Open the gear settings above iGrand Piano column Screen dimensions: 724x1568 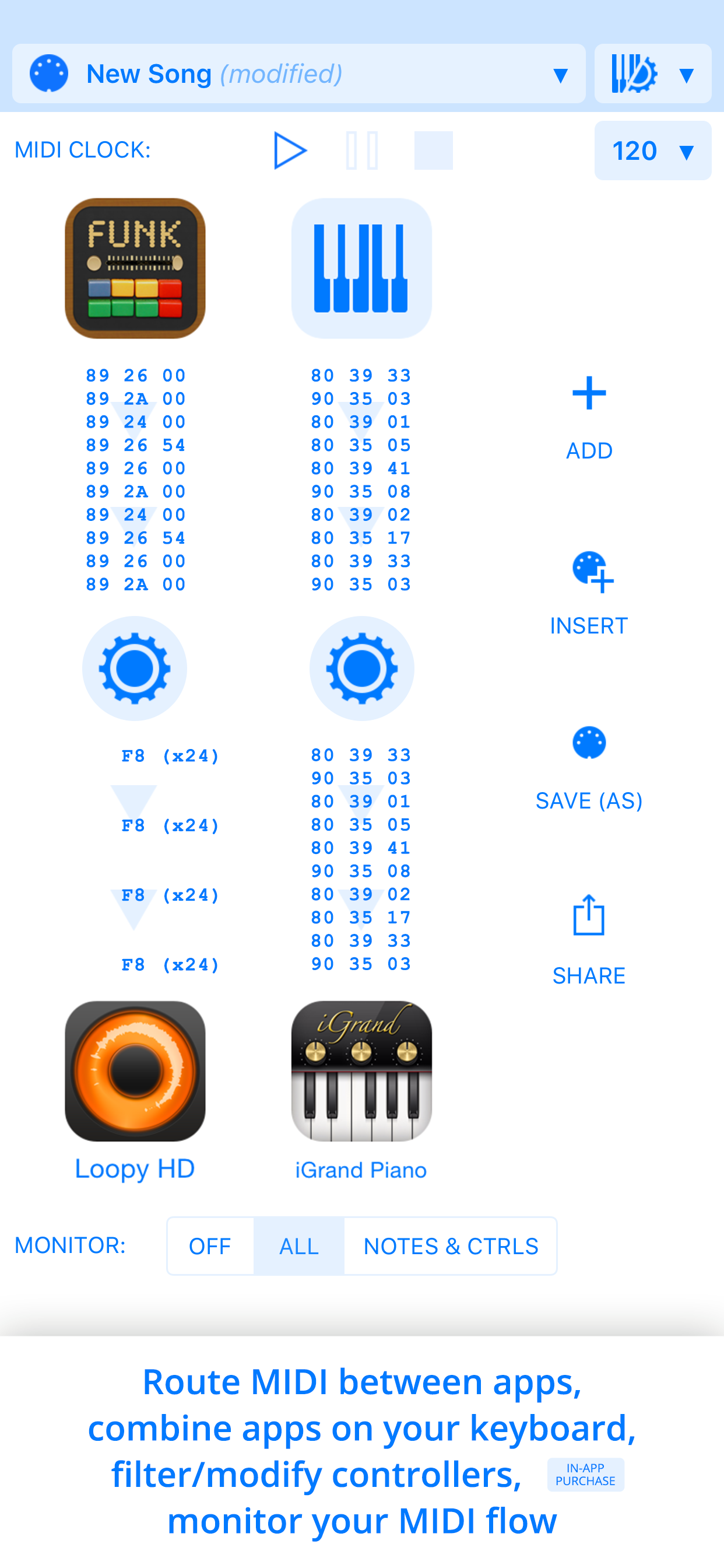click(x=361, y=668)
